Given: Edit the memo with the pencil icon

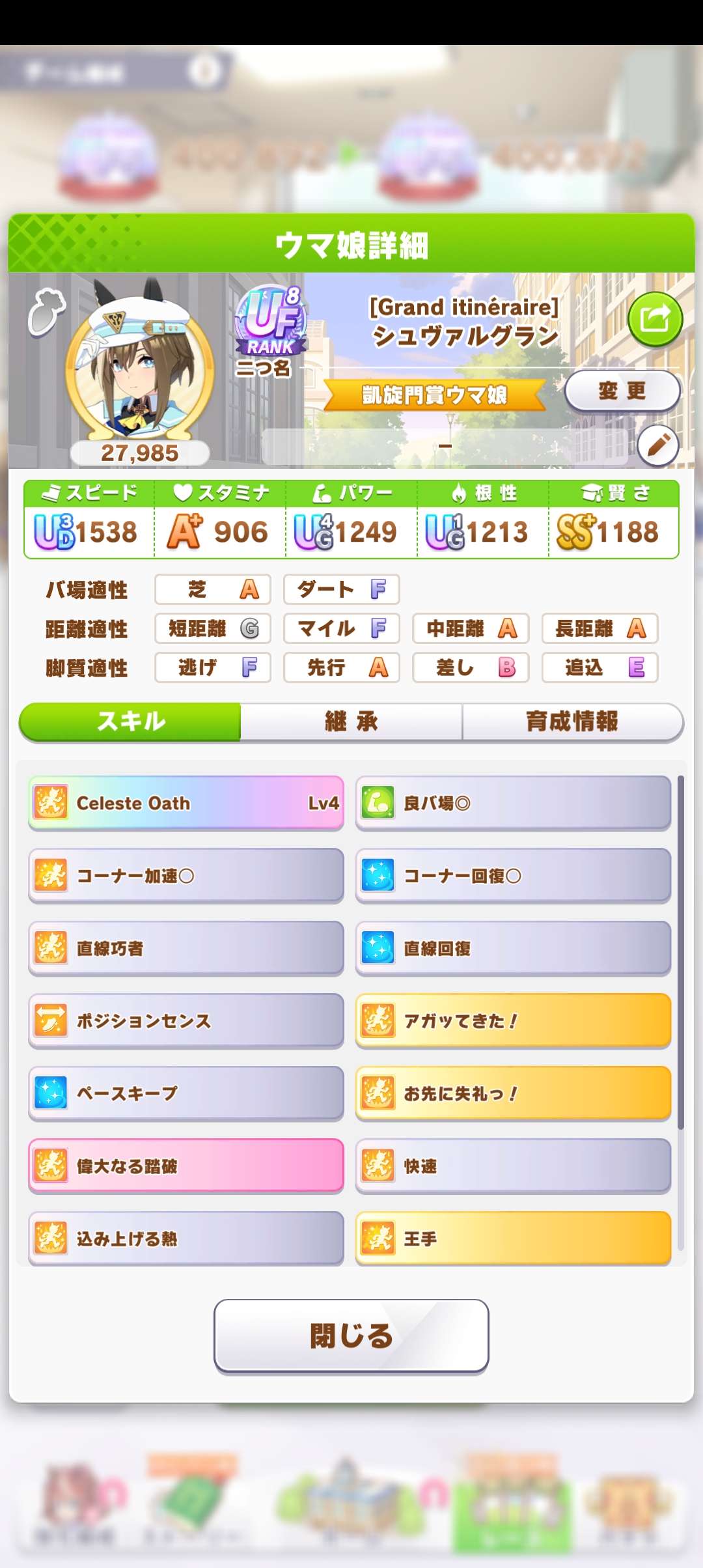Looking at the screenshot, I should [x=657, y=446].
